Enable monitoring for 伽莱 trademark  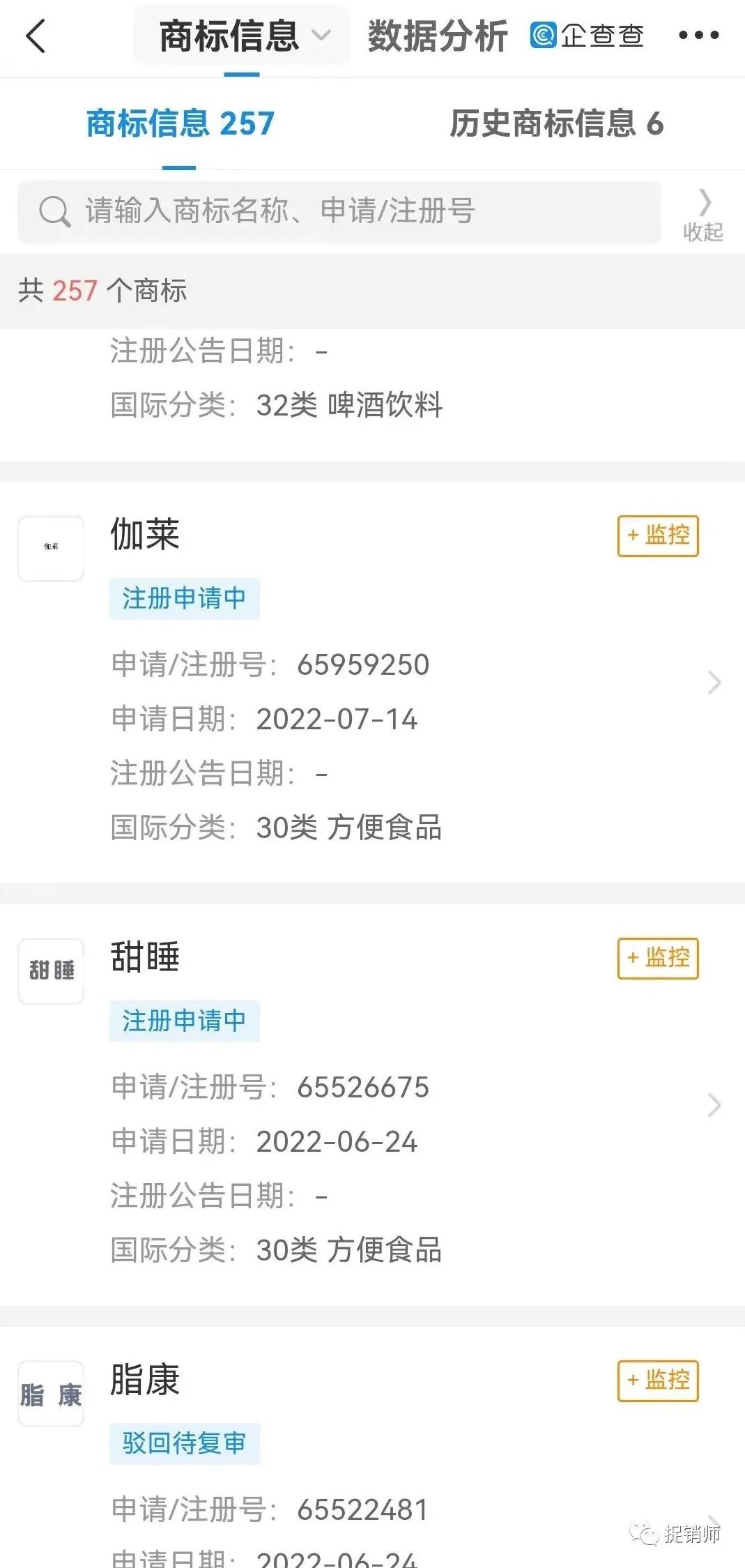click(x=656, y=535)
